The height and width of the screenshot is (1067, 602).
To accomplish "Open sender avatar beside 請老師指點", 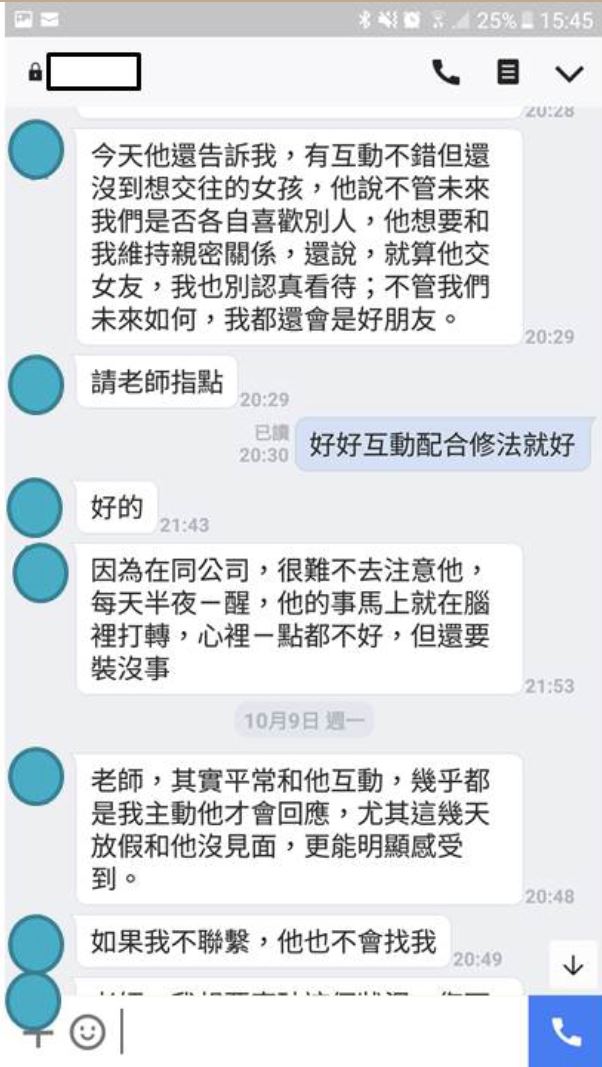I will (36, 384).
